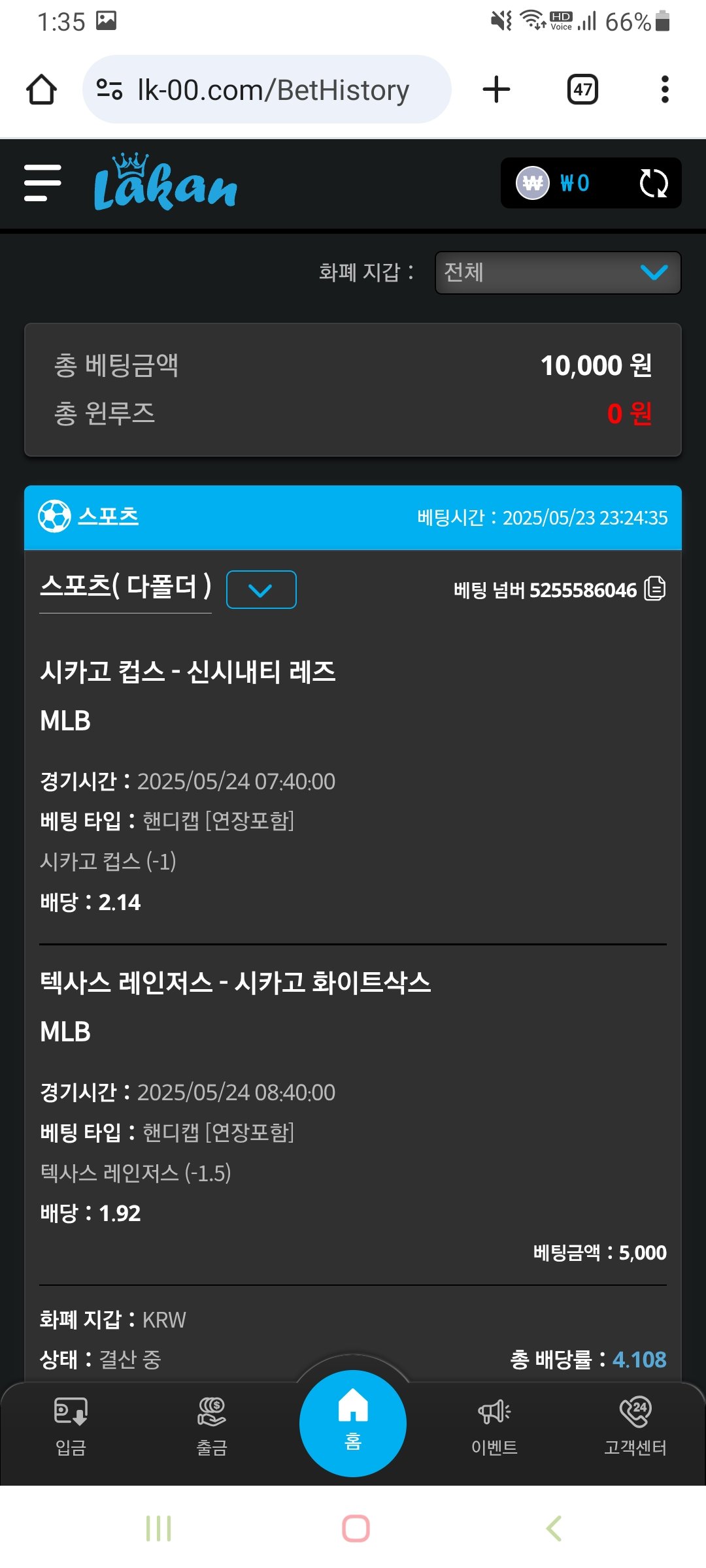Open a new browser tab

coord(496,90)
